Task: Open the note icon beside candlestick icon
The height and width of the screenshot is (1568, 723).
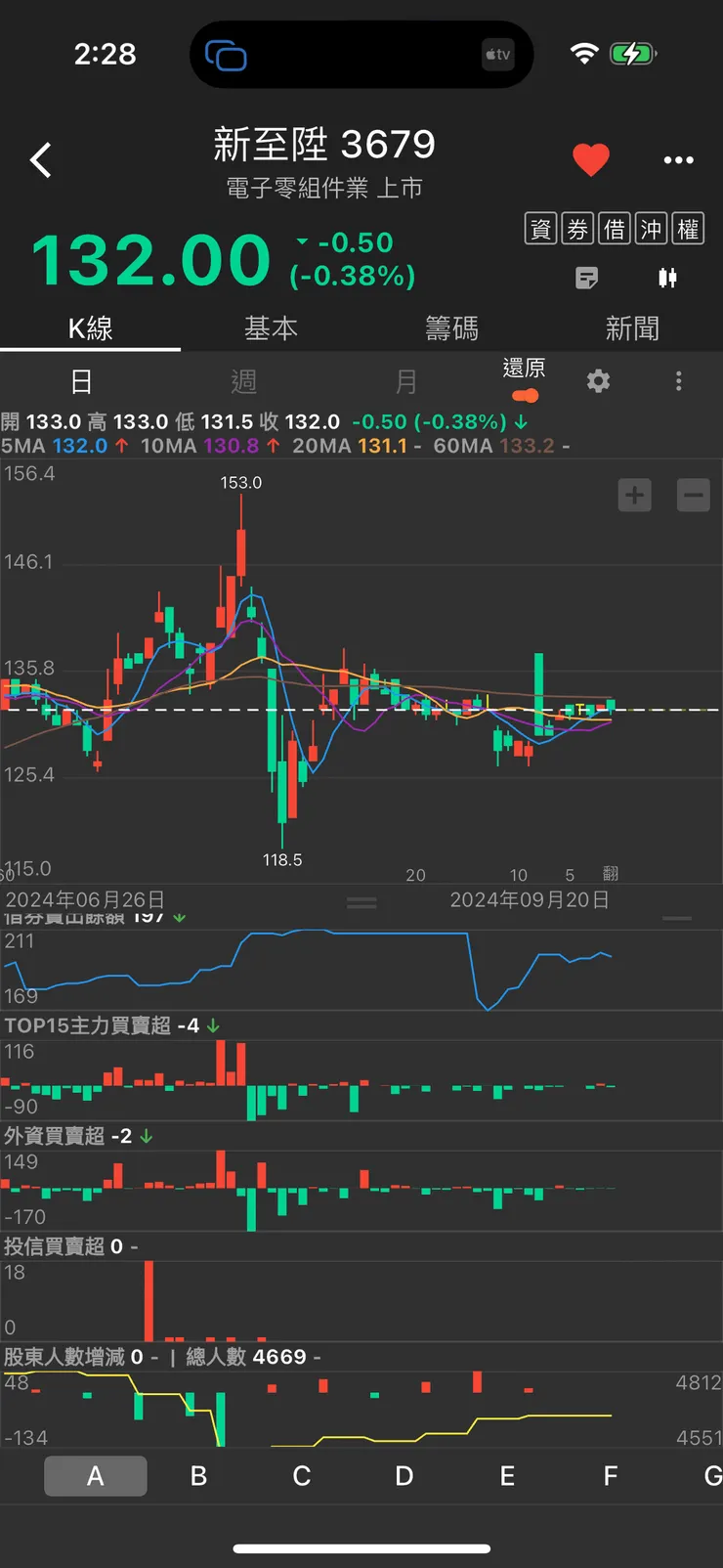Action: tap(587, 279)
